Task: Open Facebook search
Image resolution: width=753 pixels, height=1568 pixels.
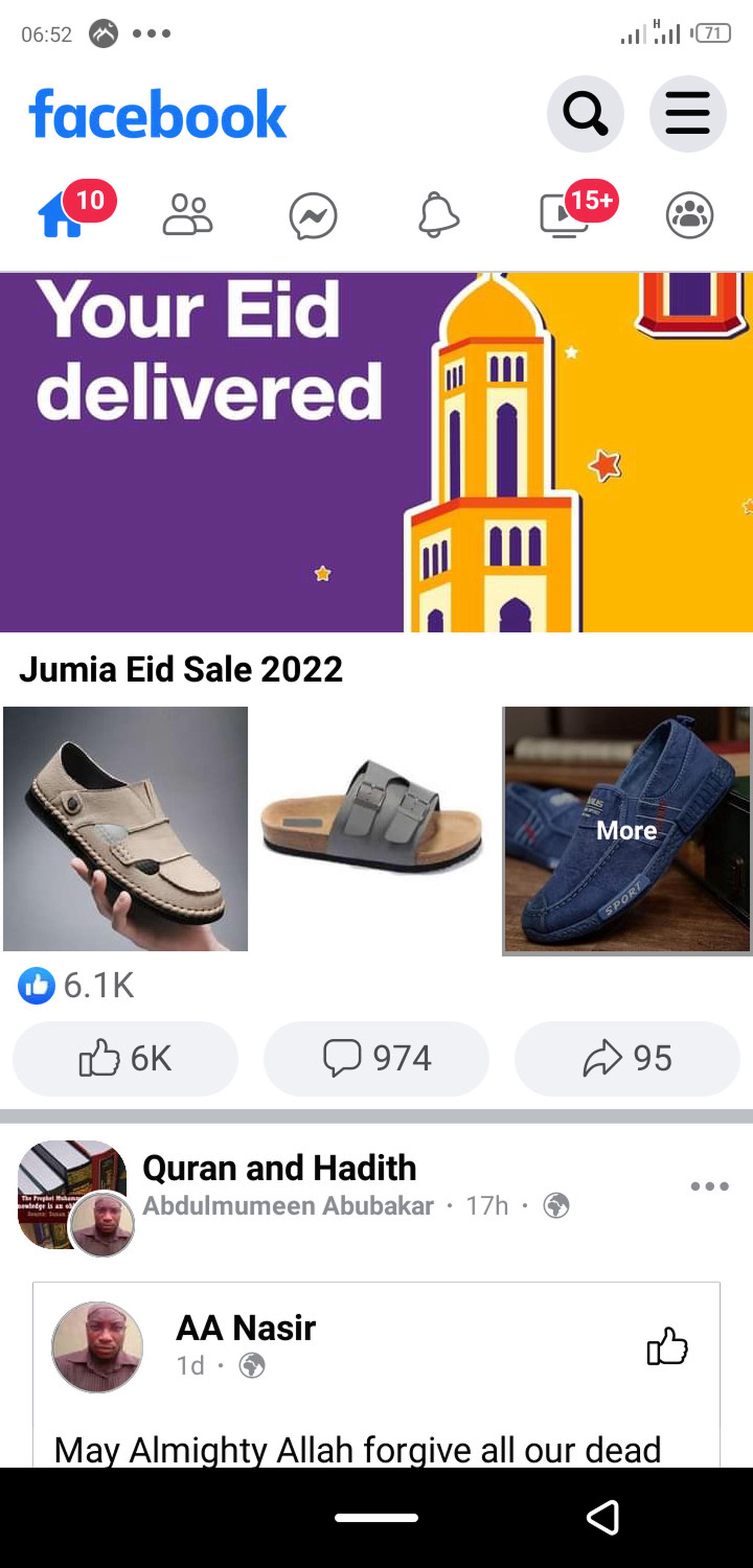Action: click(584, 114)
